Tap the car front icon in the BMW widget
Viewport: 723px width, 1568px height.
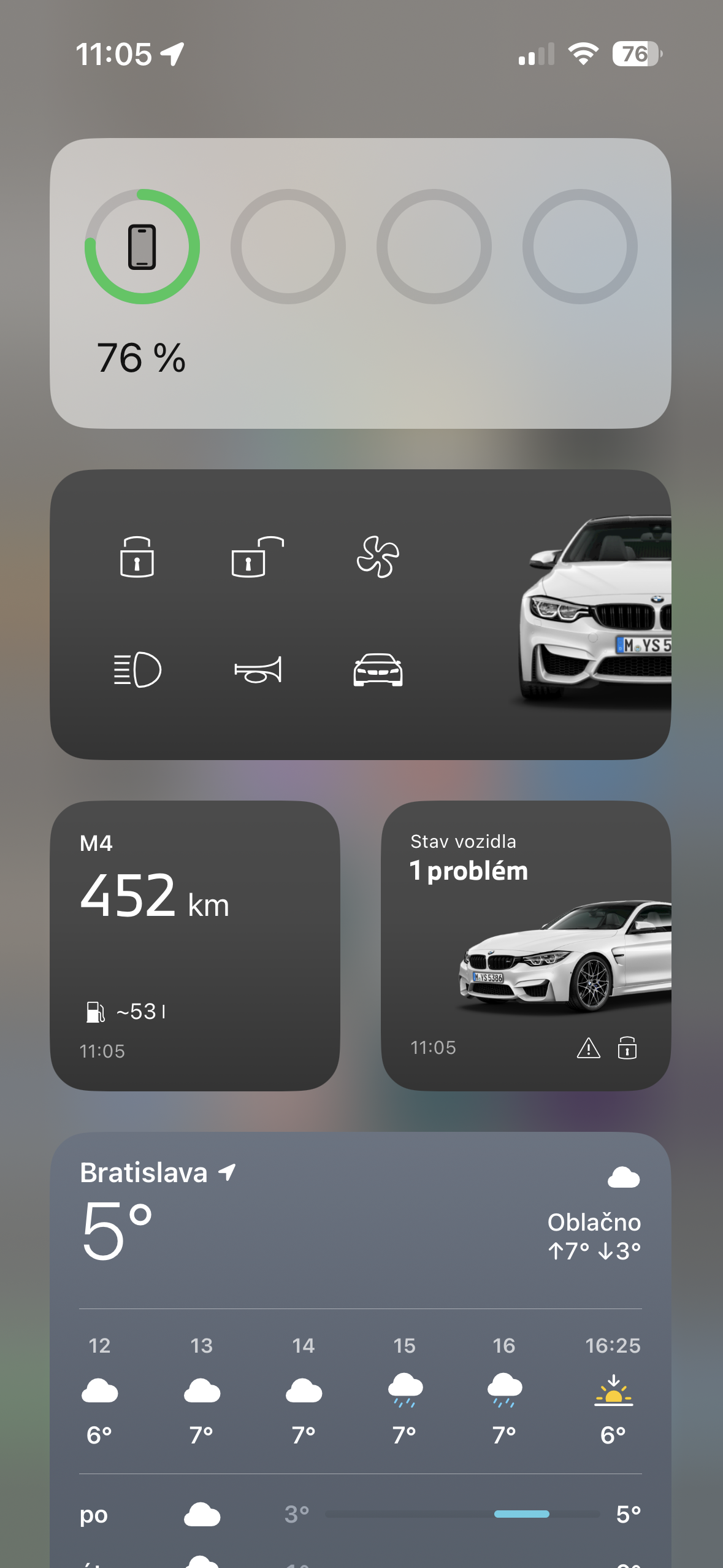point(378,669)
